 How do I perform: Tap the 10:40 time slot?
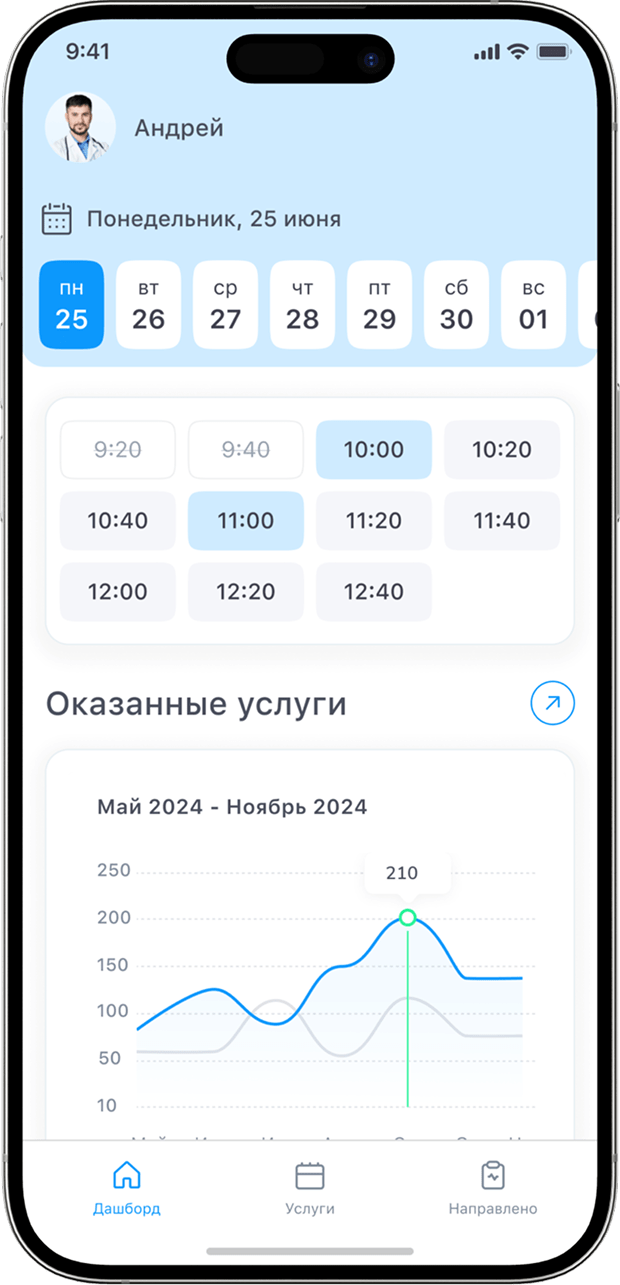pyautogui.click(x=117, y=521)
